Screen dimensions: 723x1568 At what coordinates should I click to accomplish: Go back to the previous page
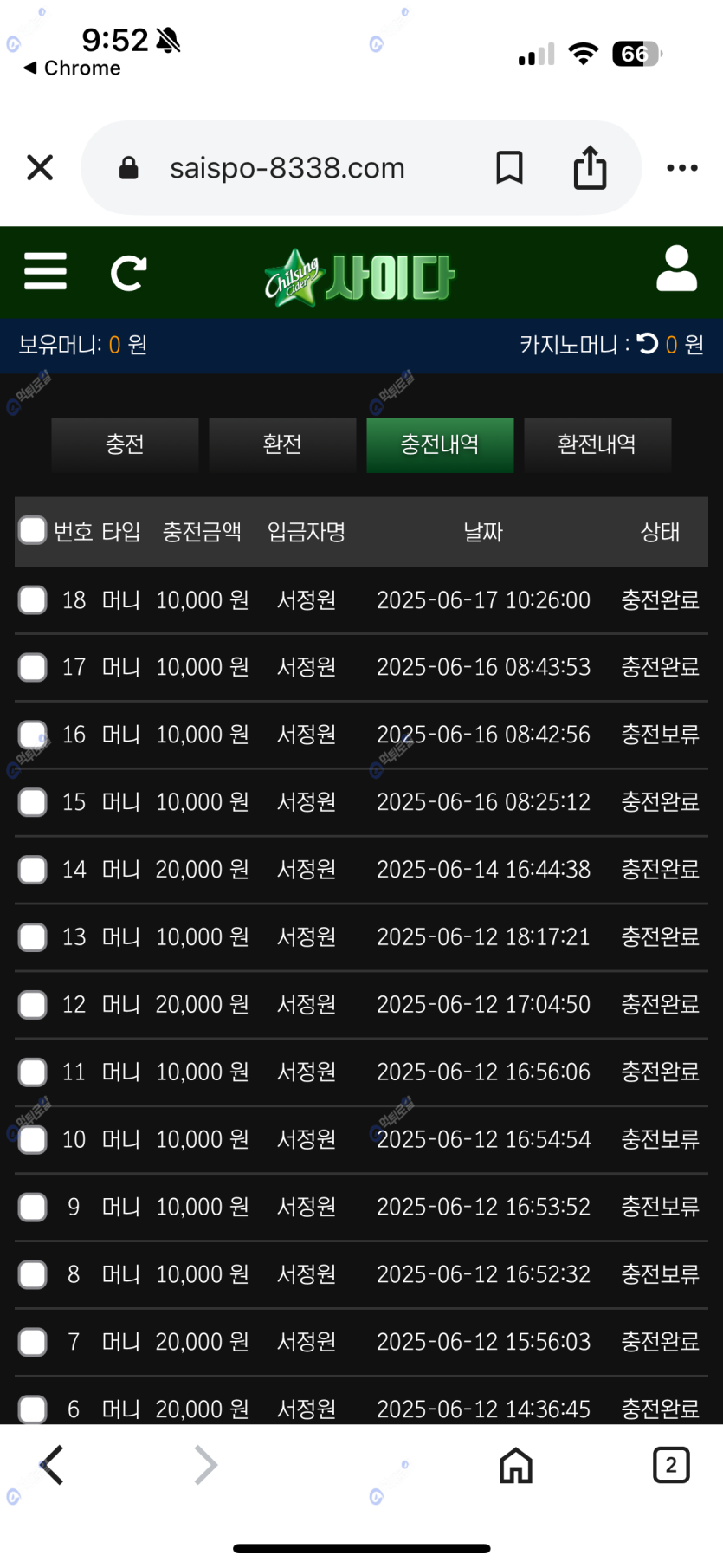tap(52, 1465)
